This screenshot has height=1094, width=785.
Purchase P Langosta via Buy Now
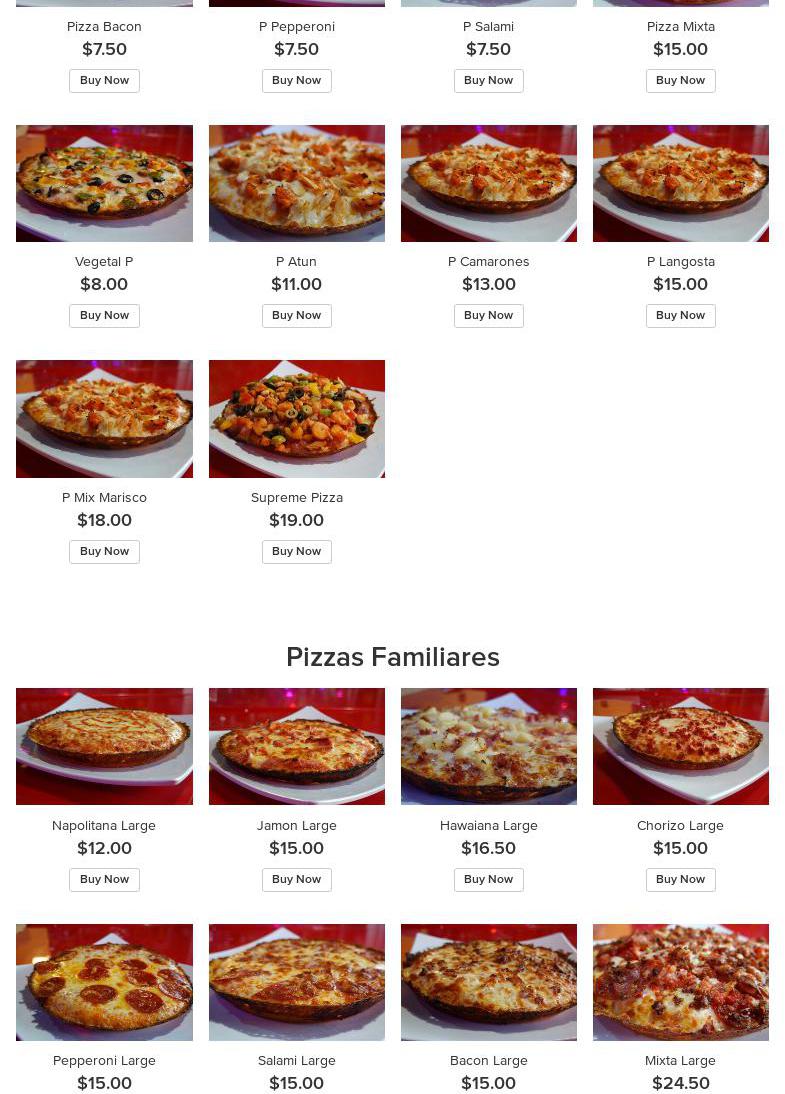tap(680, 315)
